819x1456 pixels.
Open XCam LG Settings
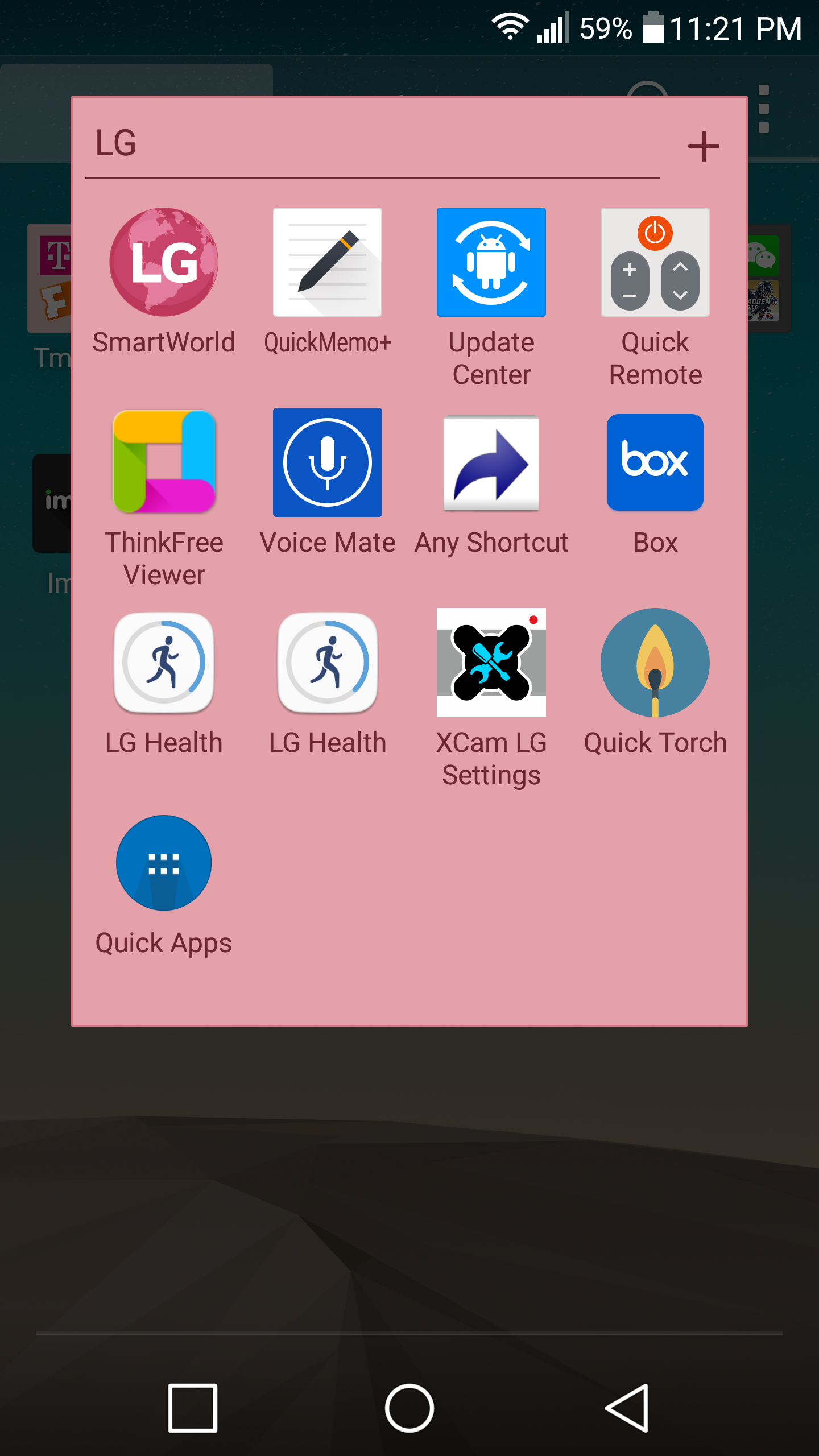click(x=491, y=663)
